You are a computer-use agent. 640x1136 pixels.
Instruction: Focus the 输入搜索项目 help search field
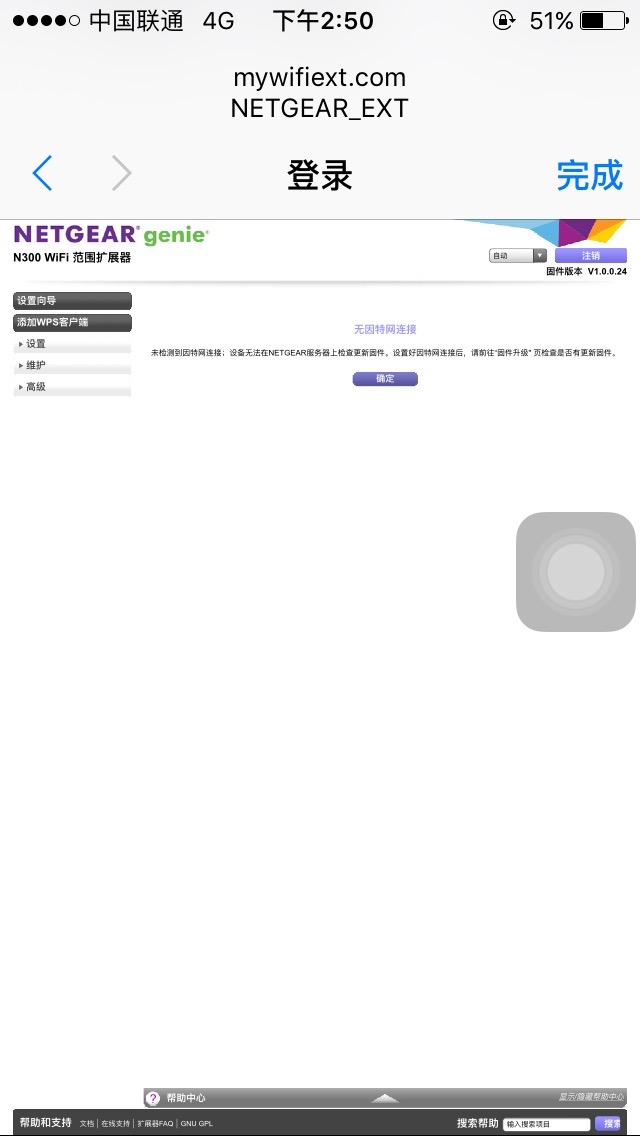click(x=547, y=1124)
